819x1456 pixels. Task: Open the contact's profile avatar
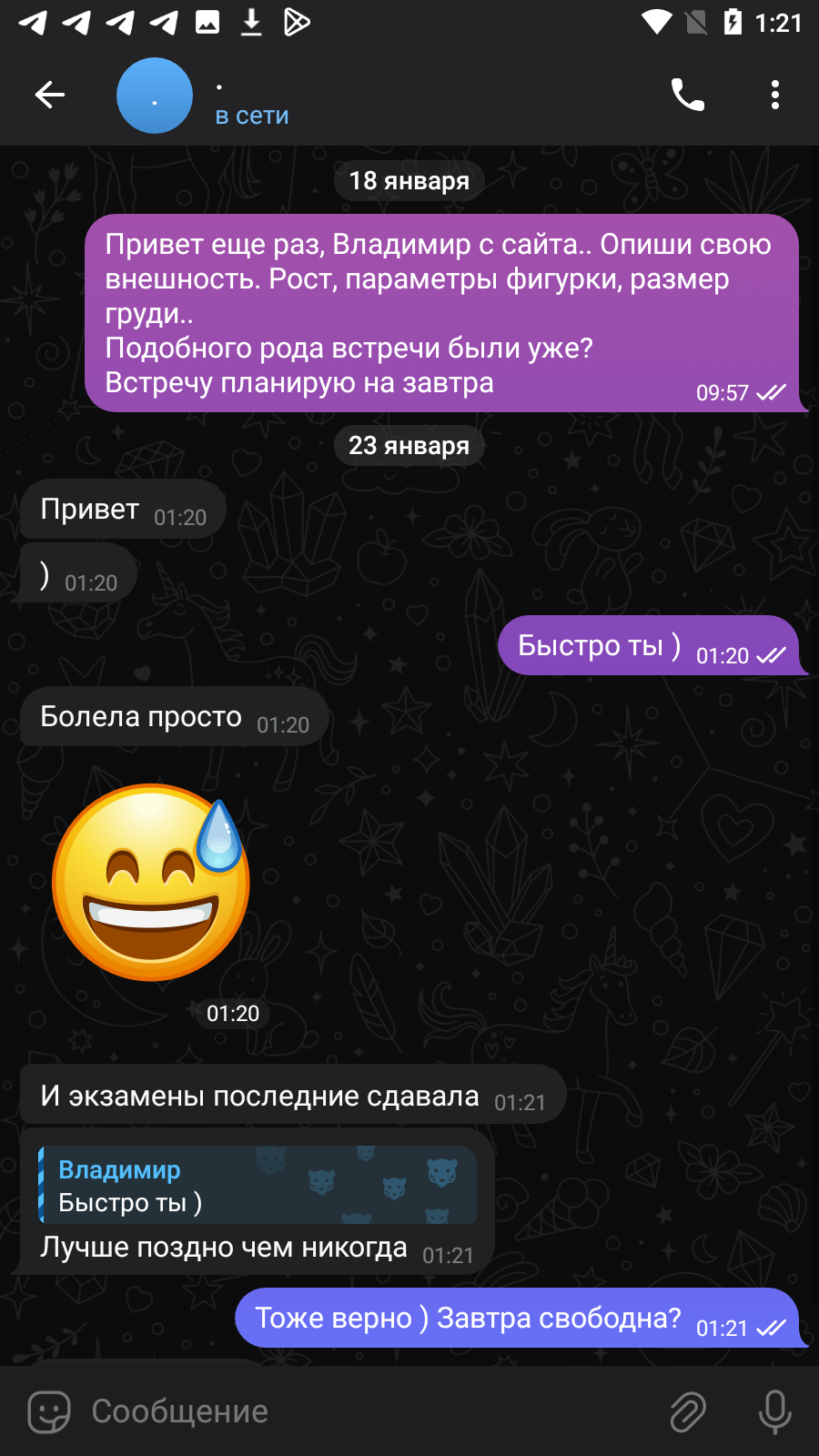click(155, 96)
